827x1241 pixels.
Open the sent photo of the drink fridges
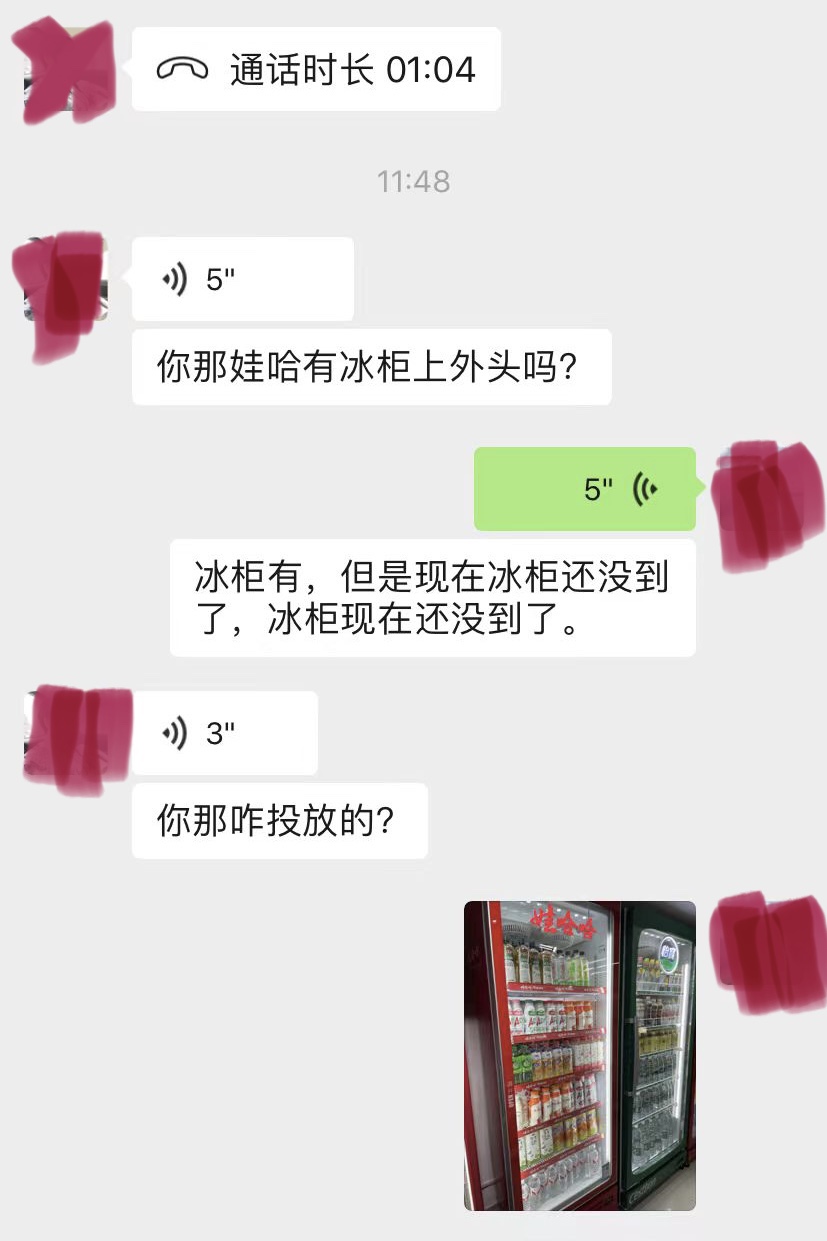(579, 1055)
